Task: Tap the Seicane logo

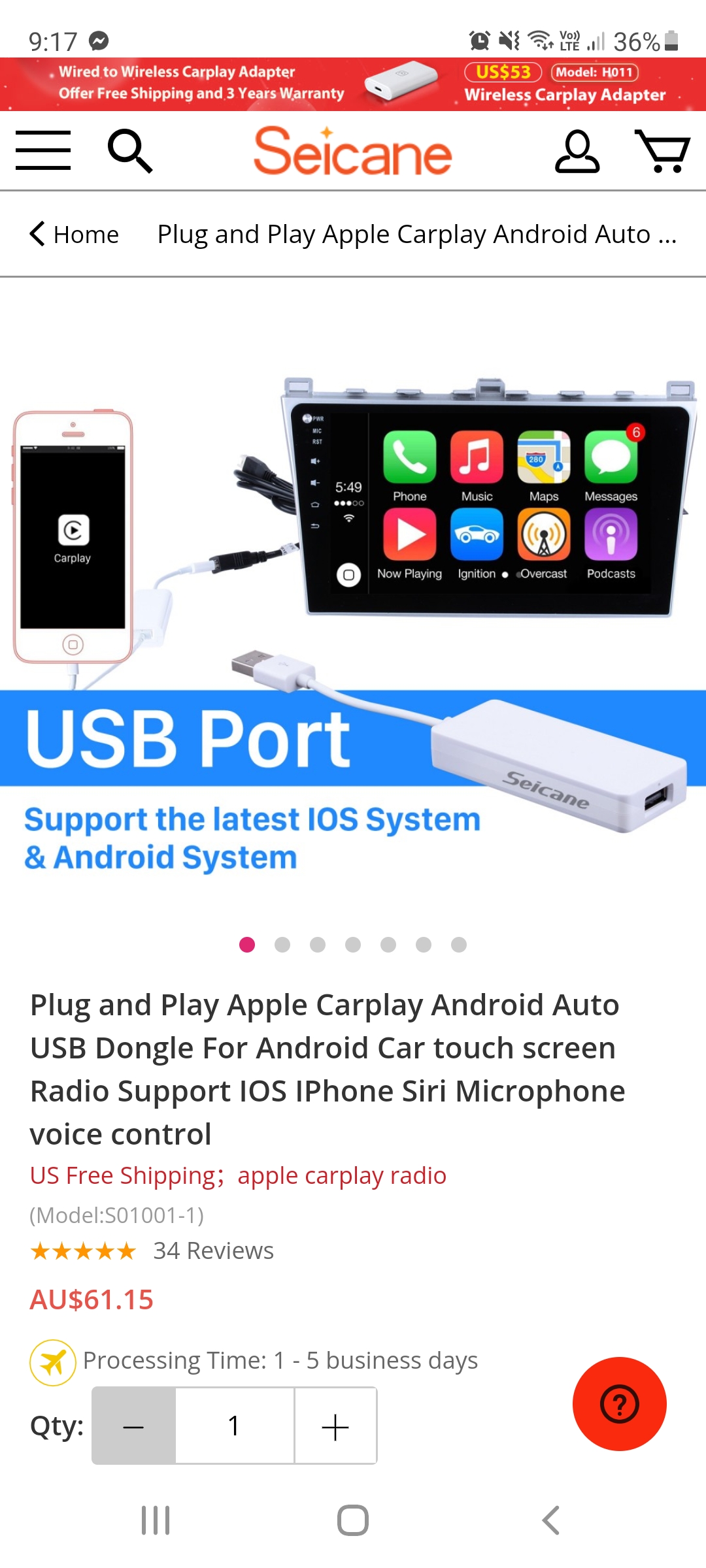Action: tap(353, 151)
